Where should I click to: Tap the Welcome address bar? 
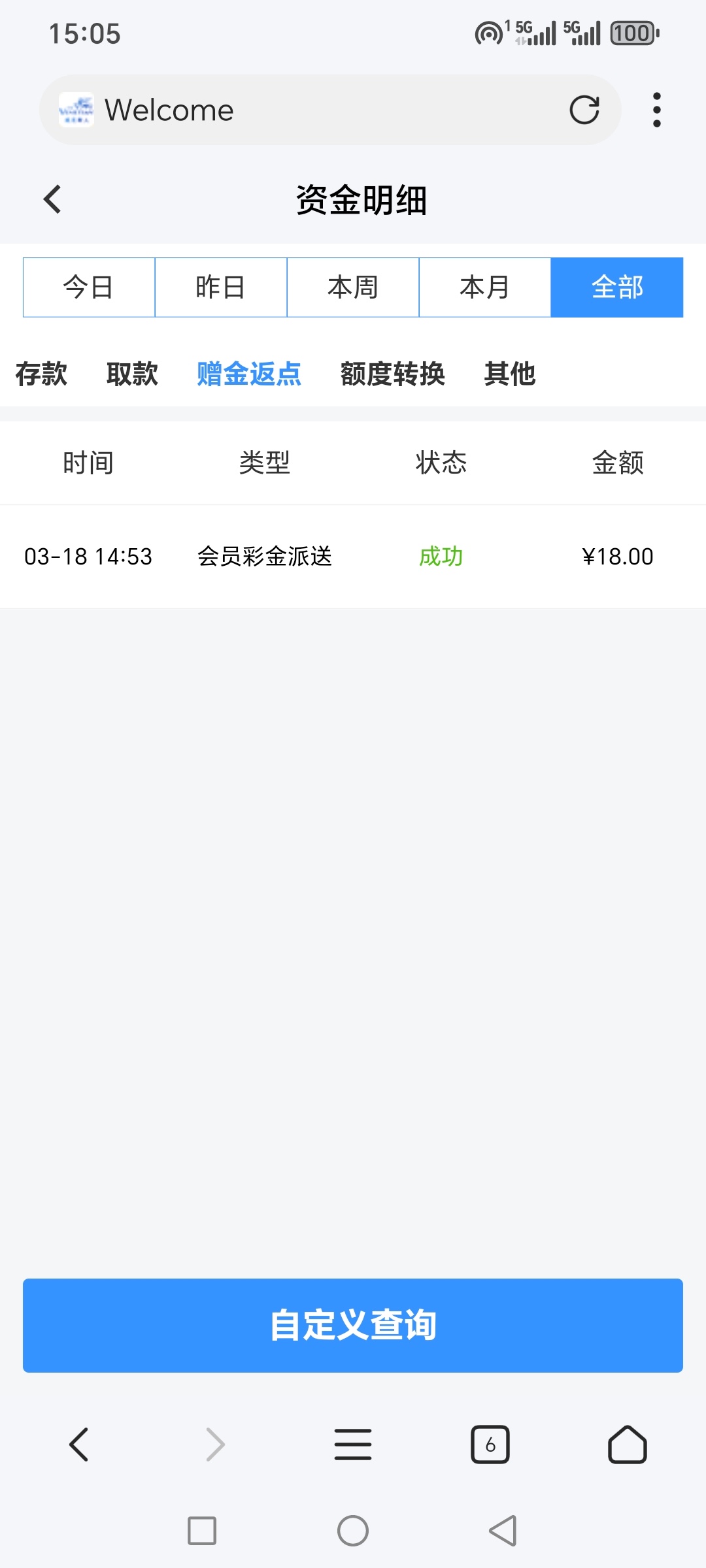327,110
